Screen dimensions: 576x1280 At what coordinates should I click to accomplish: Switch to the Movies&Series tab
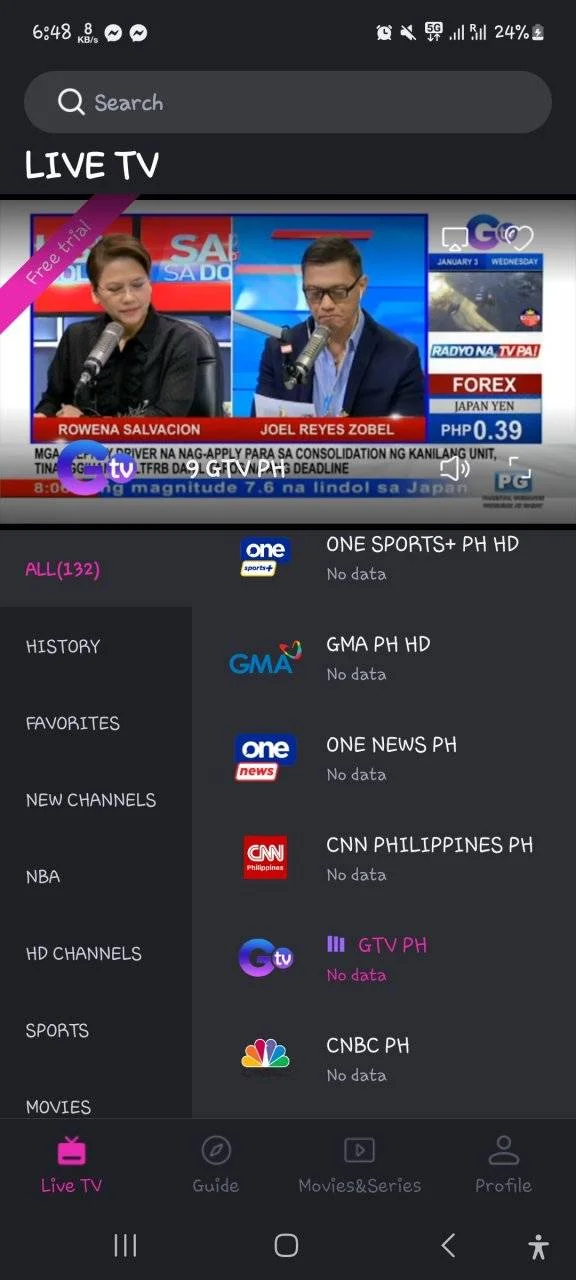pos(360,1165)
